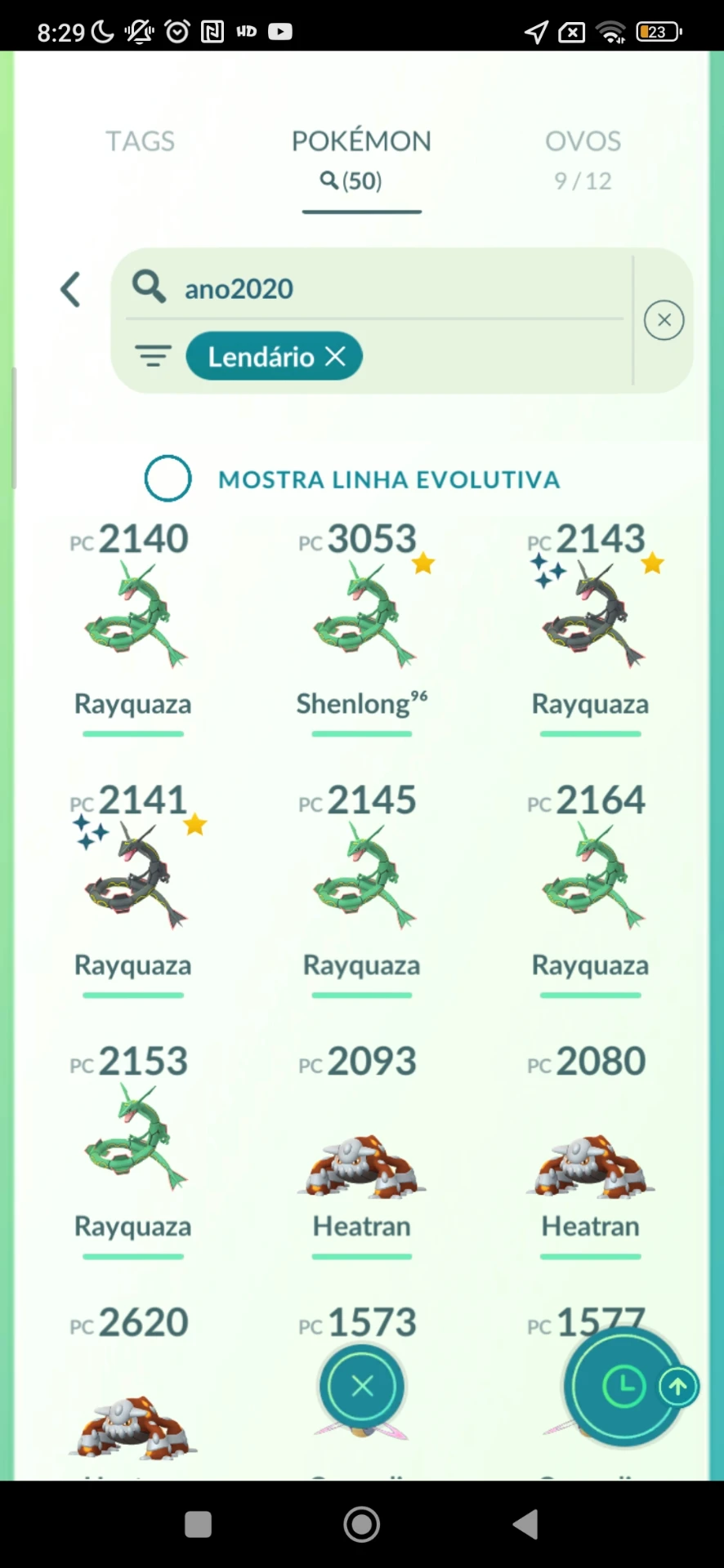Select Rayquaza with PC 2164
The height and width of the screenshot is (1568, 724).
[591, 886]
